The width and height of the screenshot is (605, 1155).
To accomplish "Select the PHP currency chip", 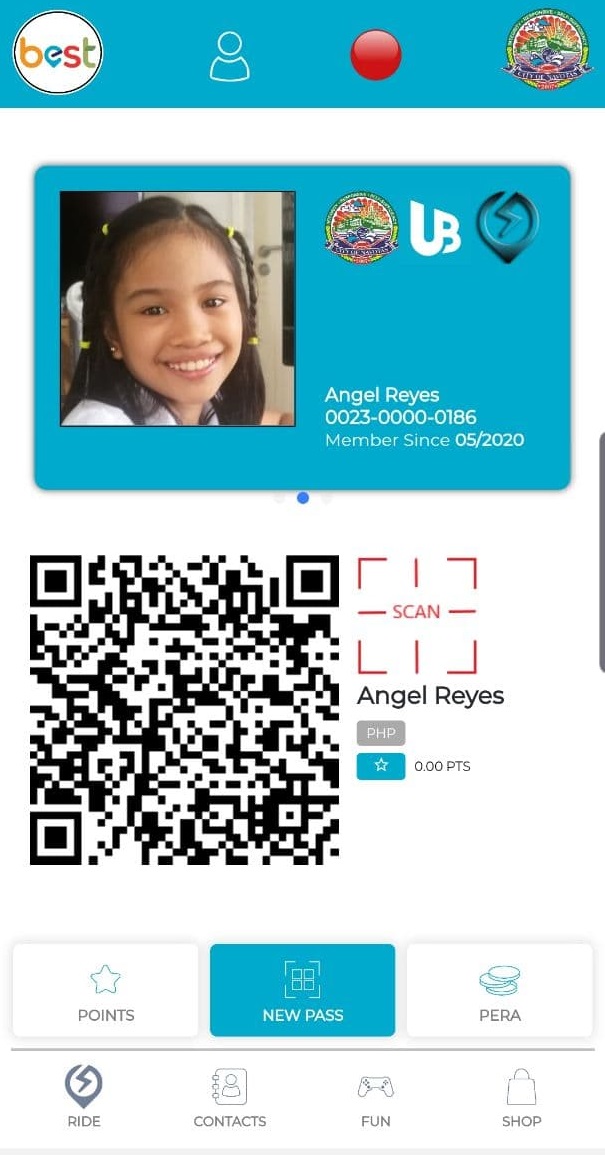I will click(381, 733).
